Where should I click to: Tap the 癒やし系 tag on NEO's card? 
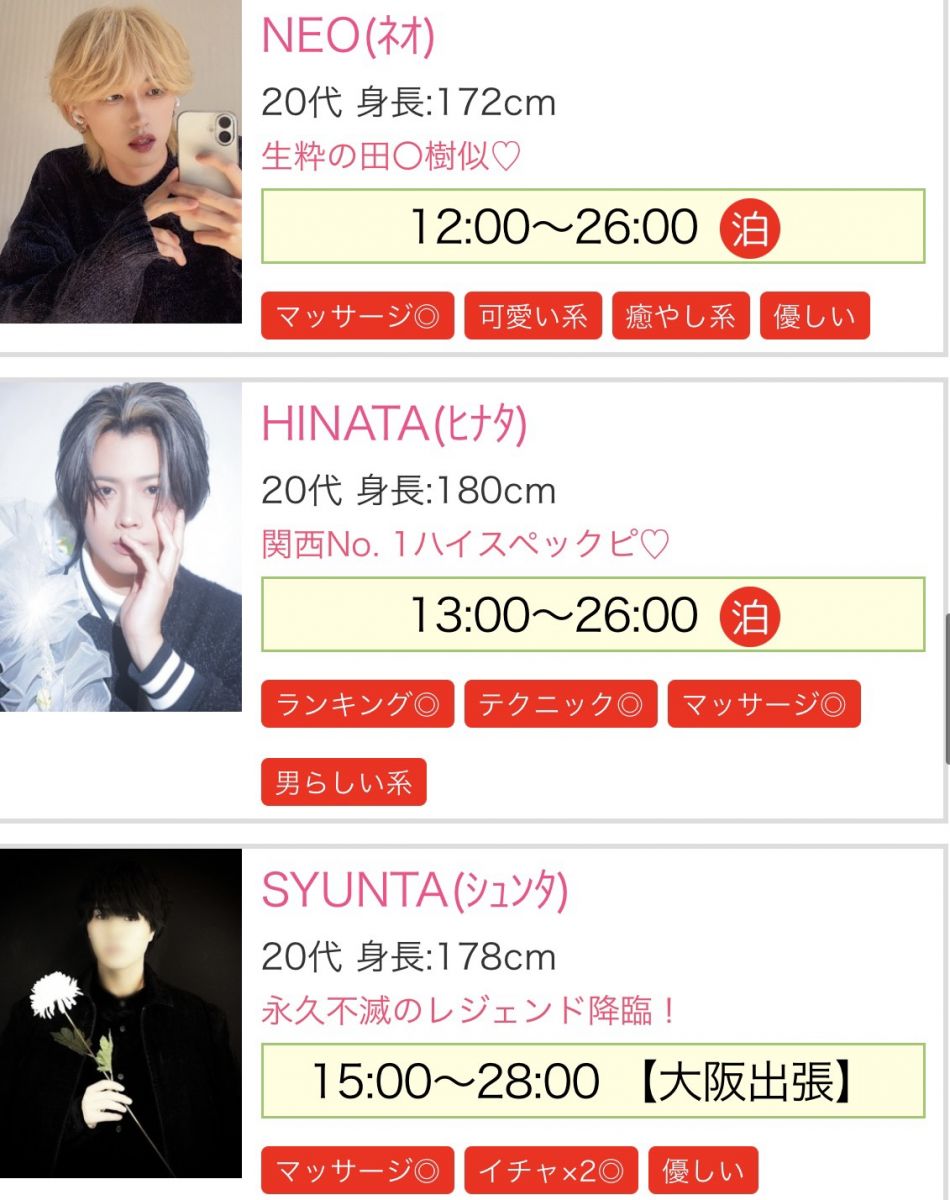pyautogui.click(x=680, y=317)
